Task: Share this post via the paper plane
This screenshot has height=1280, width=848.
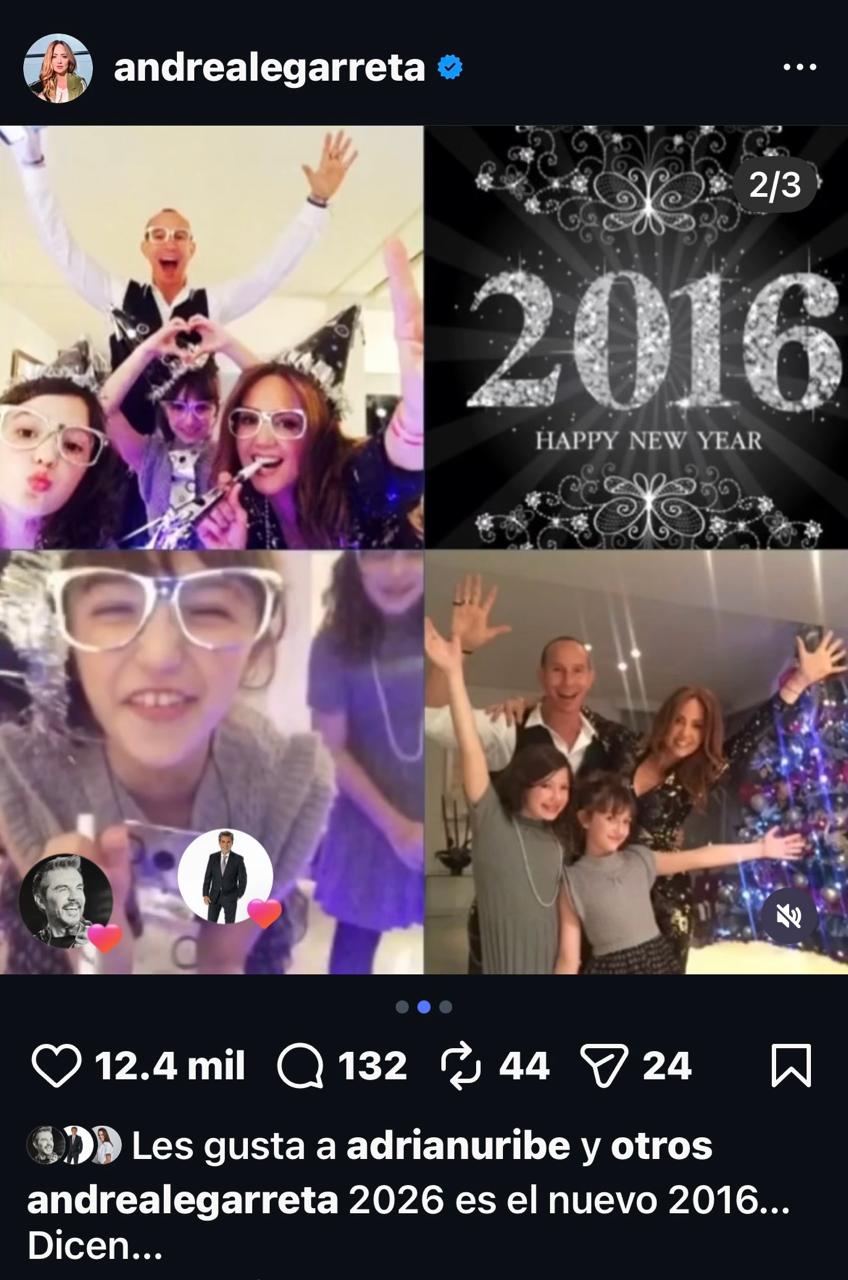Action: click(604, 1066)
